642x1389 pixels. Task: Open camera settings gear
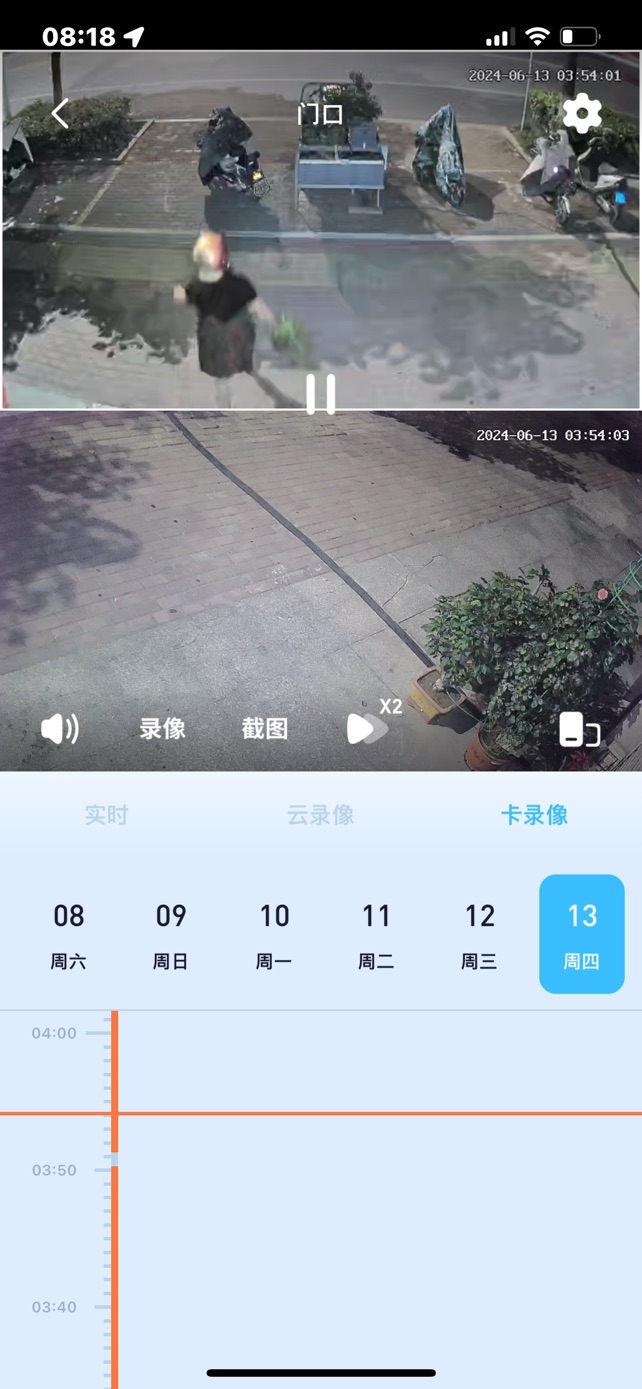[582, 114]
